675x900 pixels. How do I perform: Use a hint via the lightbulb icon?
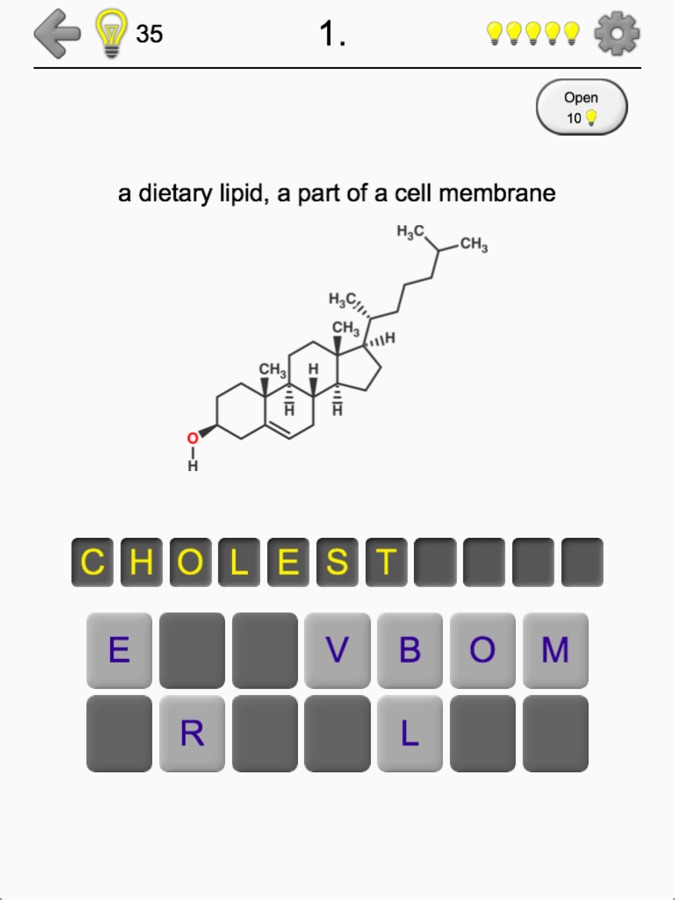(x=111, y=33)
